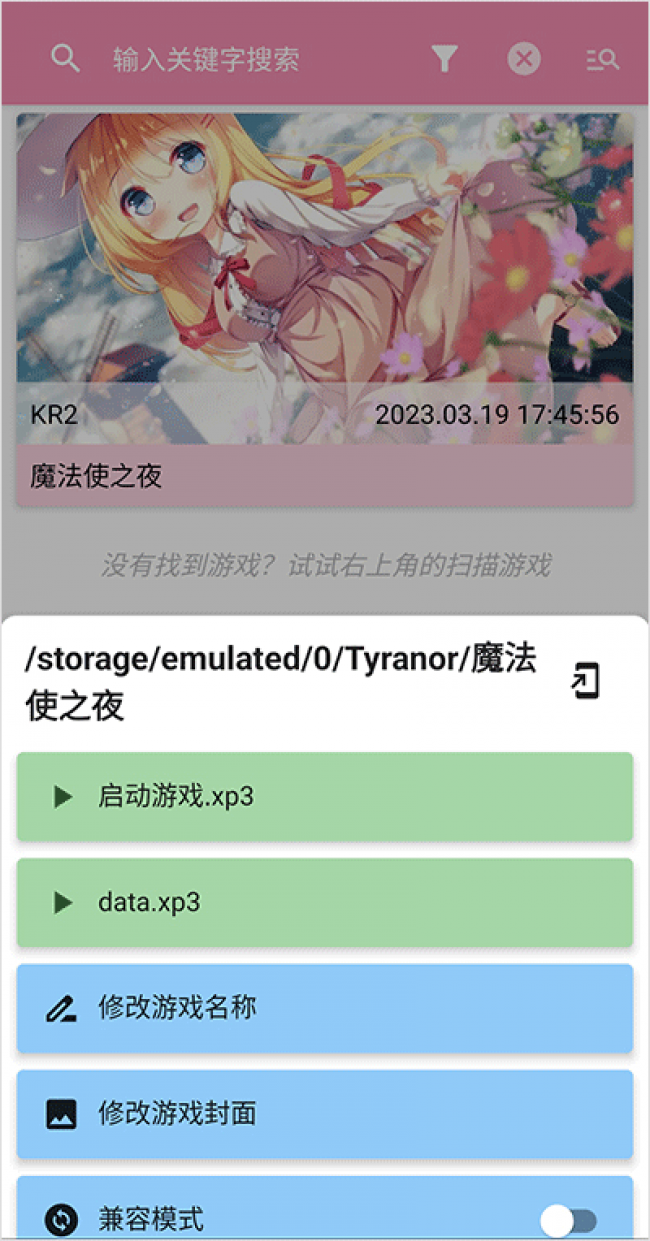
Task: Open 修改游戏名称 to rename the game
Action: coord(325,1008)
